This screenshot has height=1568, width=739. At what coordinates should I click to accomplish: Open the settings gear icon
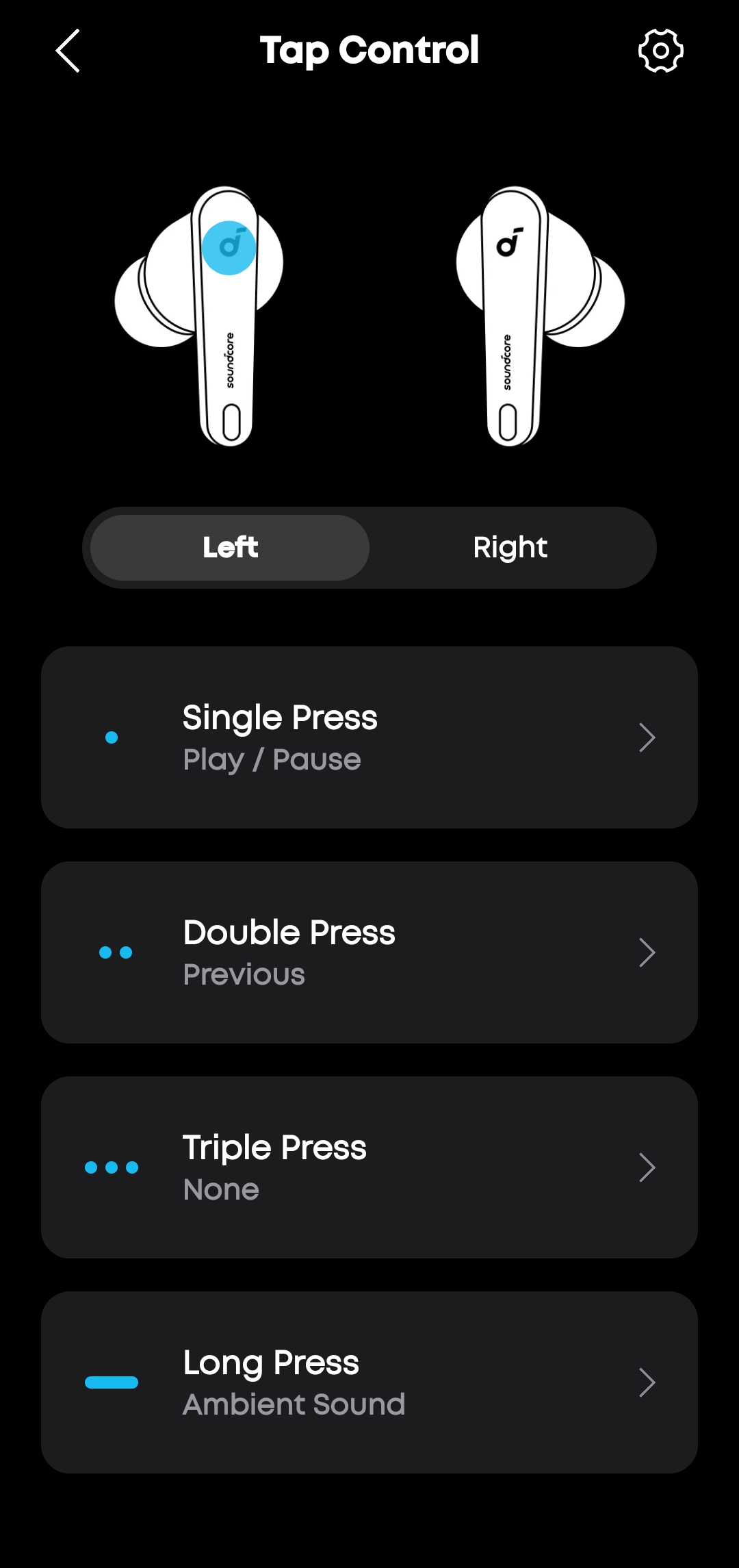(660, 51)
